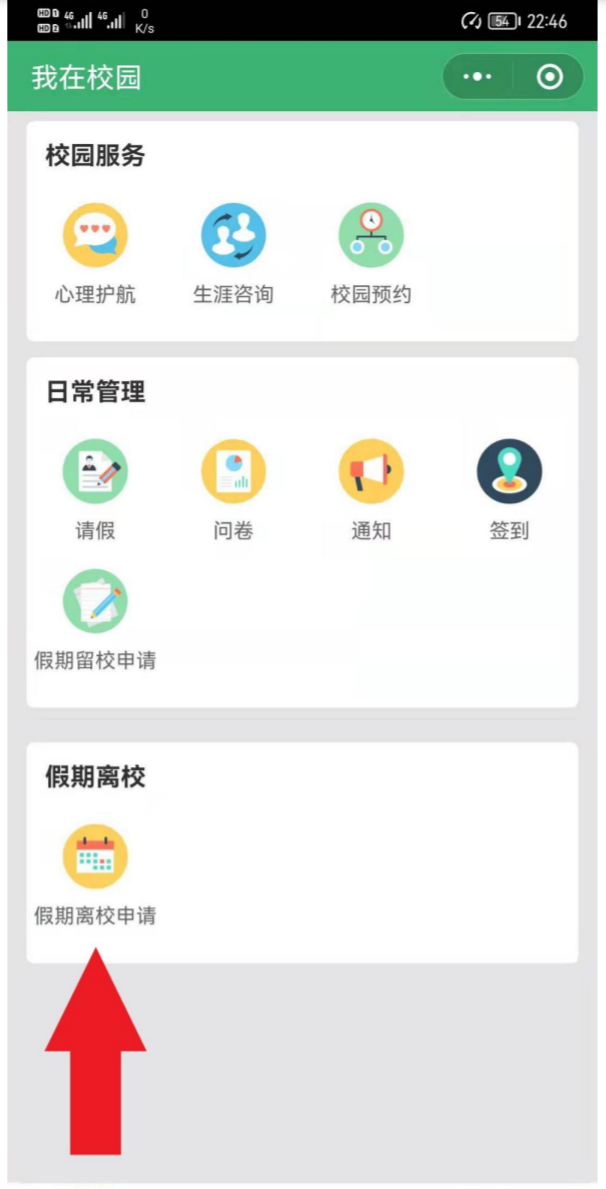Open 假期离校申请 application
The width and height of the screenshot is (606, 1189).
[x=95, y=857]
